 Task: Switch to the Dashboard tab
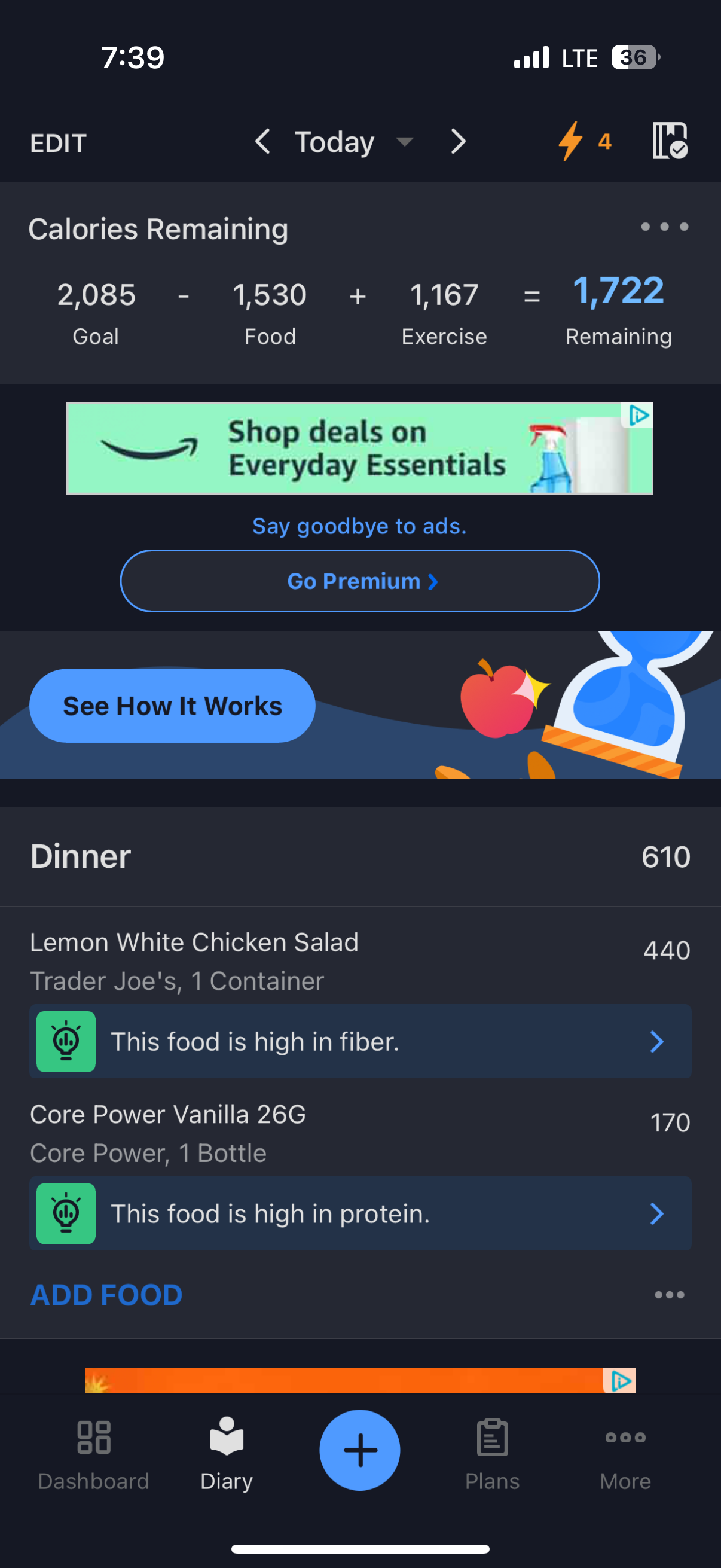pos(94,1453)
